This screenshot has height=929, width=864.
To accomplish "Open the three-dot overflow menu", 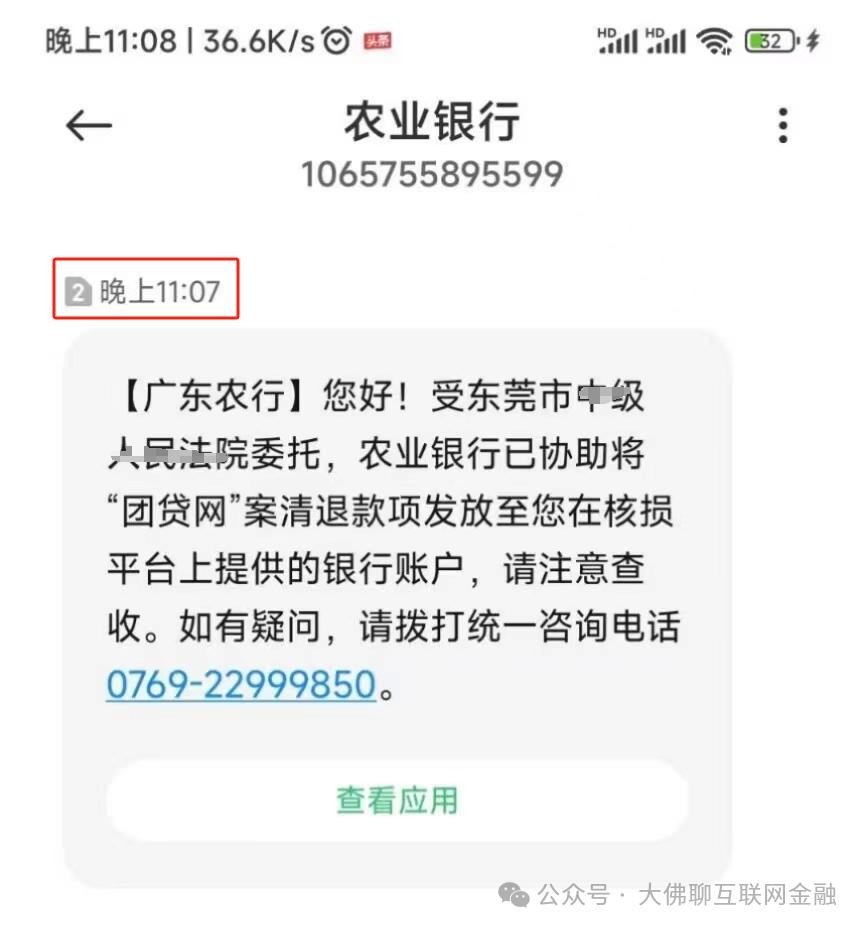I will click(783, 126).
